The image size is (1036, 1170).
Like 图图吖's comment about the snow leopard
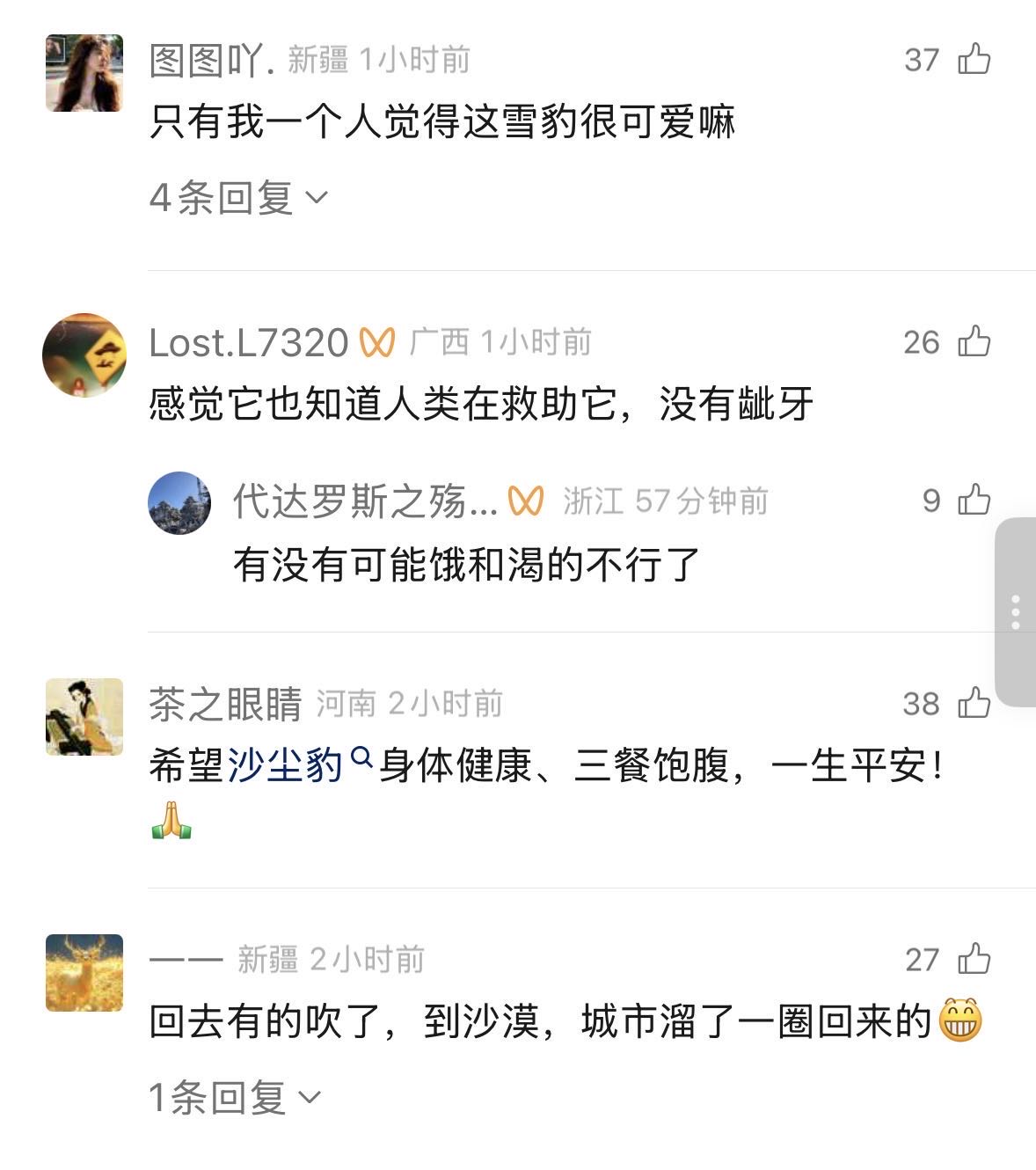click(x=974, y=60)
